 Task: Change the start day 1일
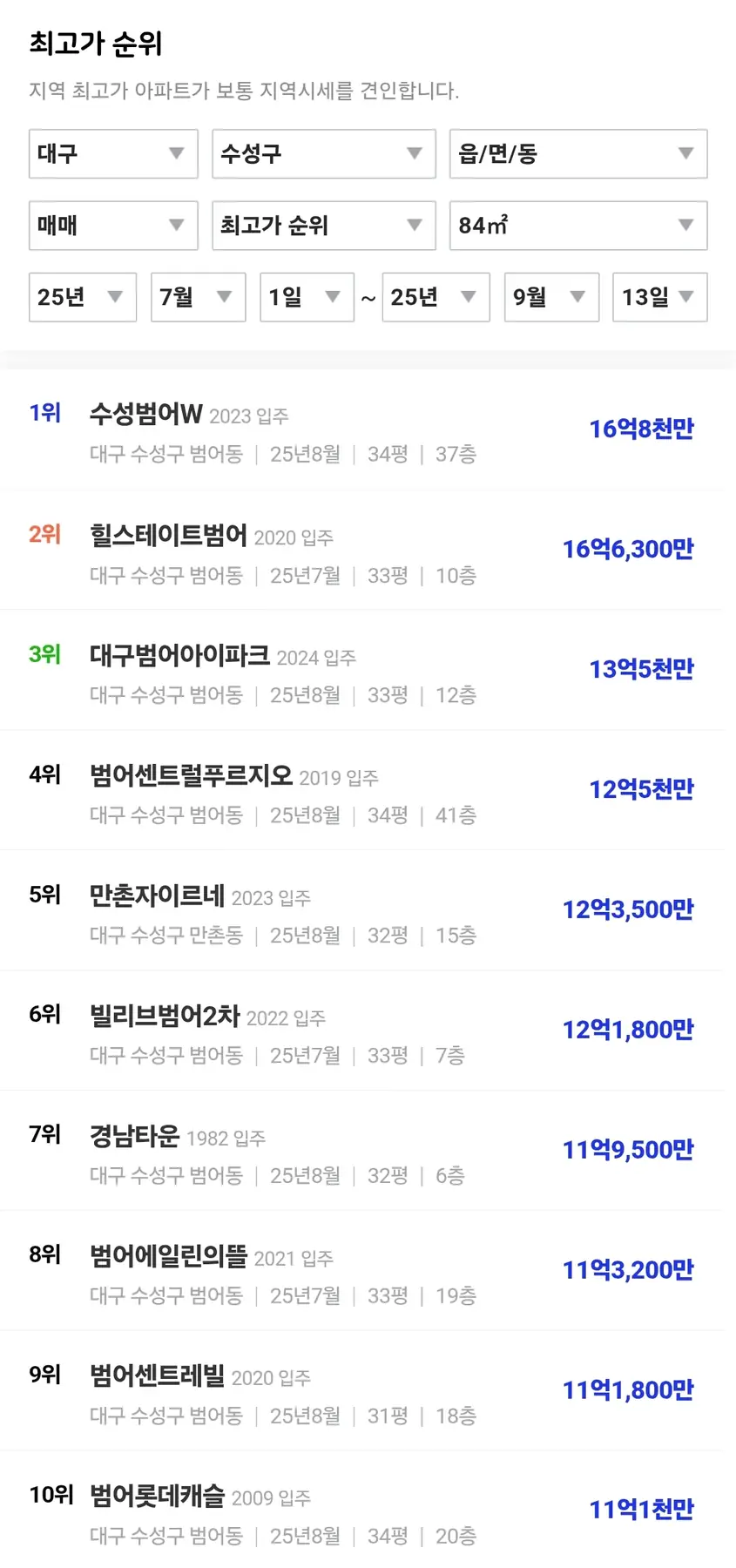[307, 297]
